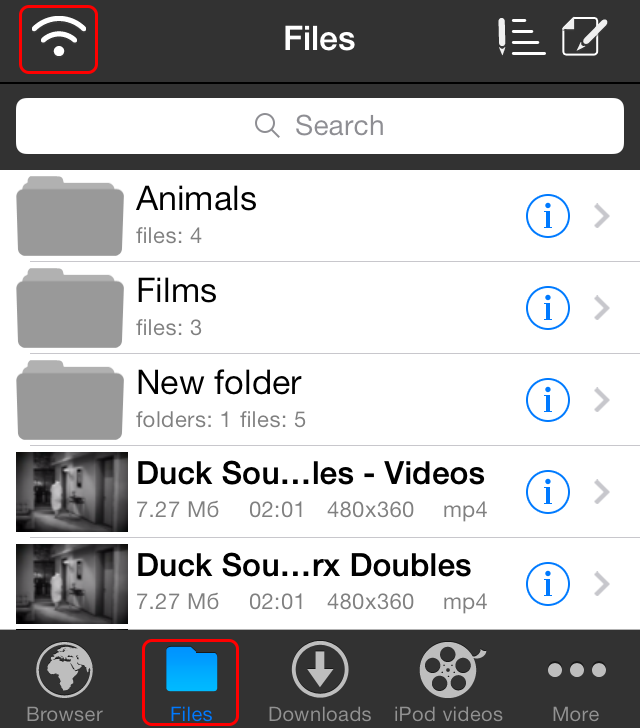Show info for Films folder
Image resolution: width=640 pixels, height=728 pixels.
(x=547, y=308)
